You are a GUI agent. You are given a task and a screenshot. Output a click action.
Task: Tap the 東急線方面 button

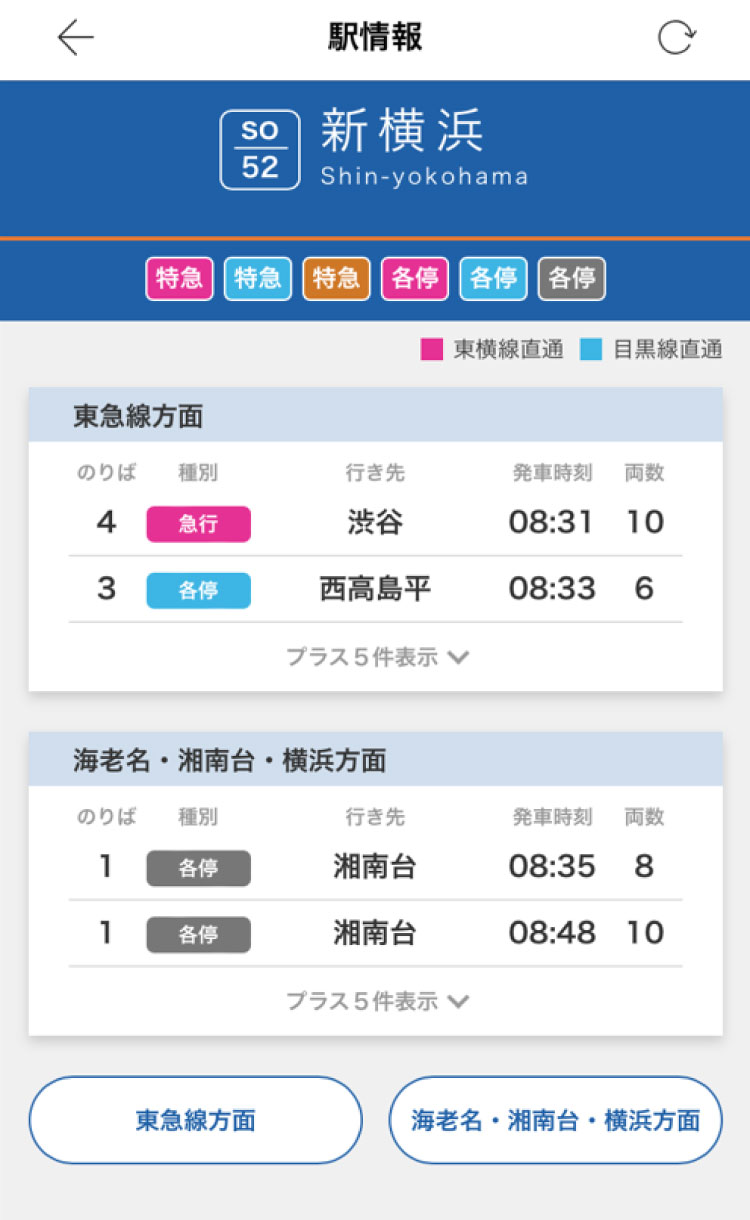click(195, 1120)
